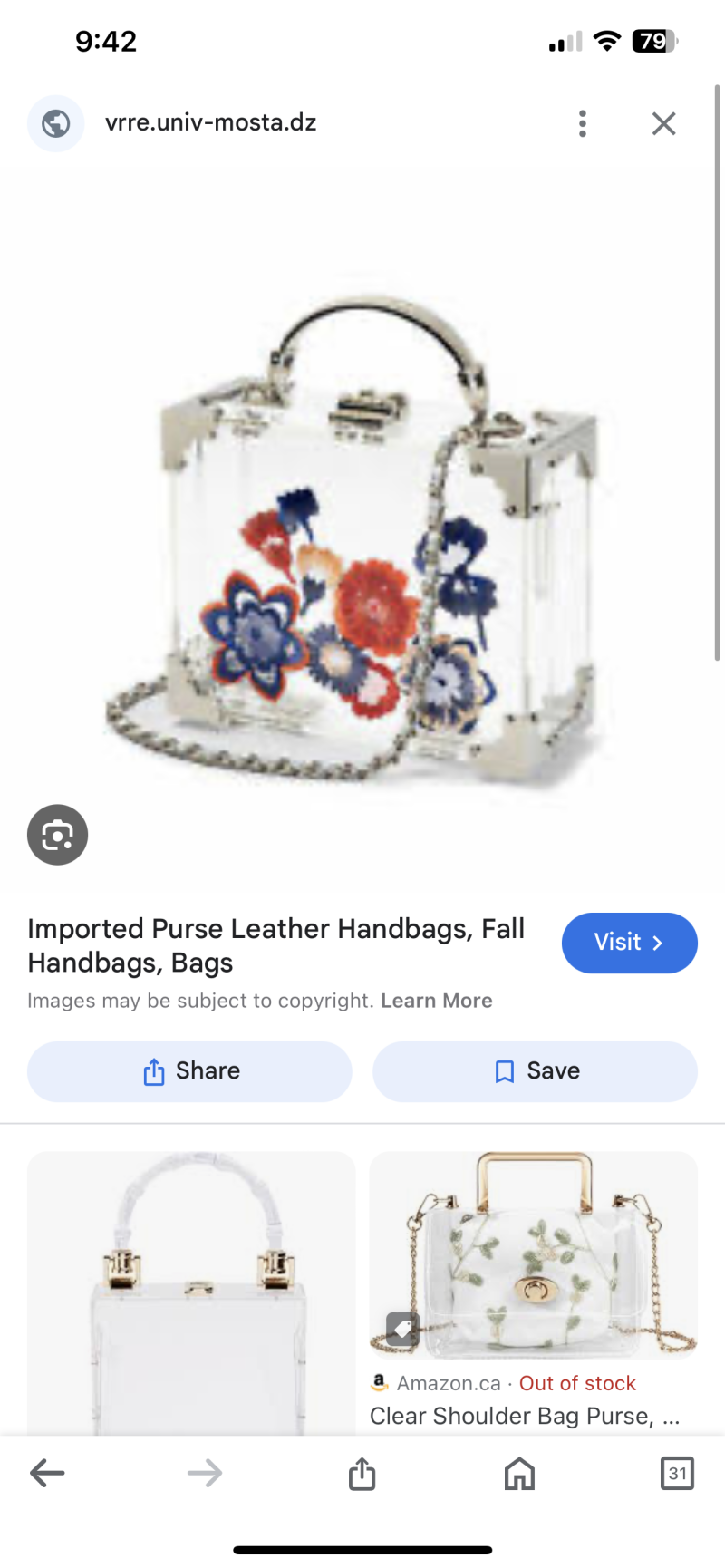Visit the source website

click(x=629, y=943)
